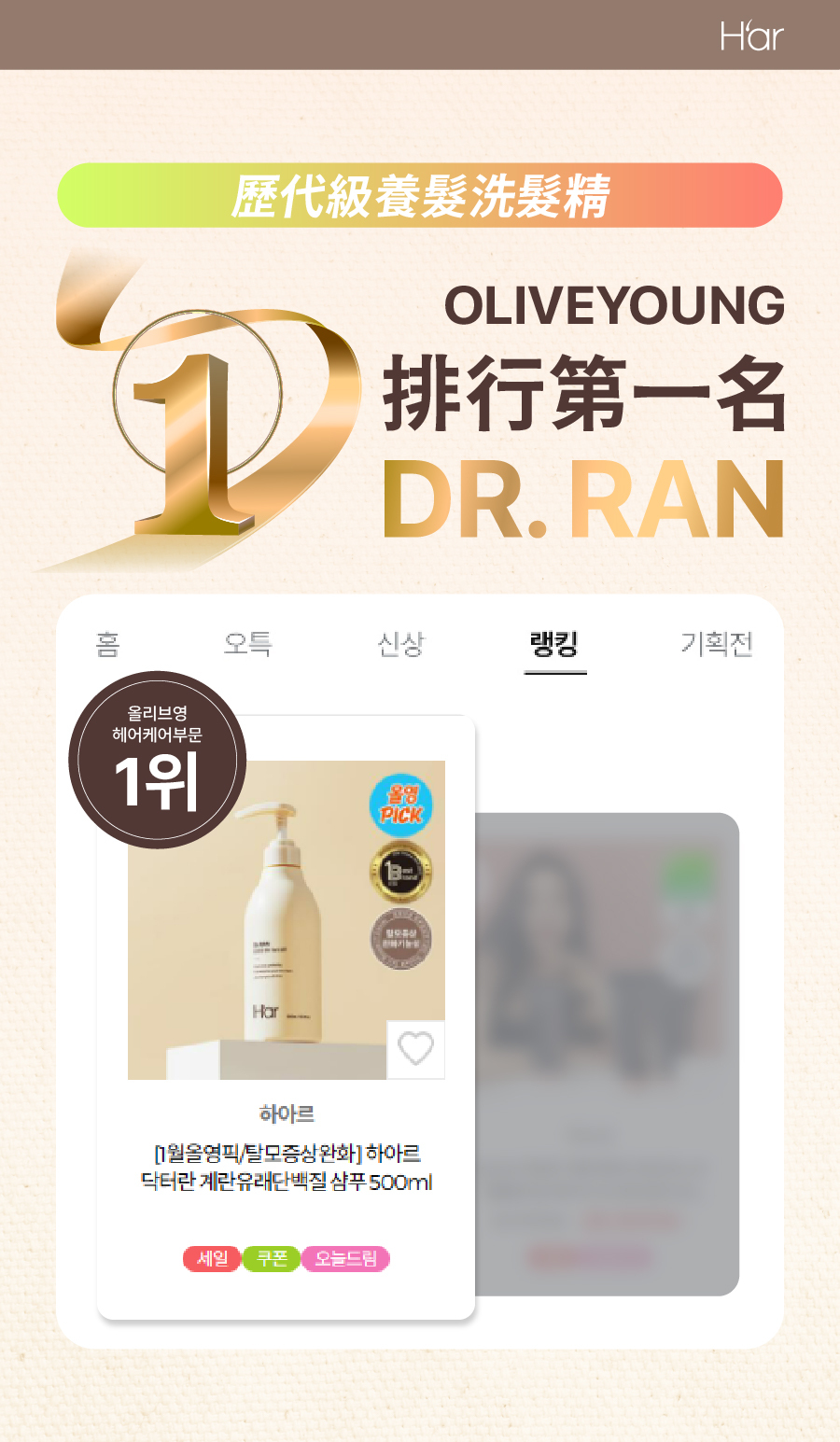Tap the heart wishlist icon on the product card
Viewport: 840px width, 1442px height.
point(416,1049)
